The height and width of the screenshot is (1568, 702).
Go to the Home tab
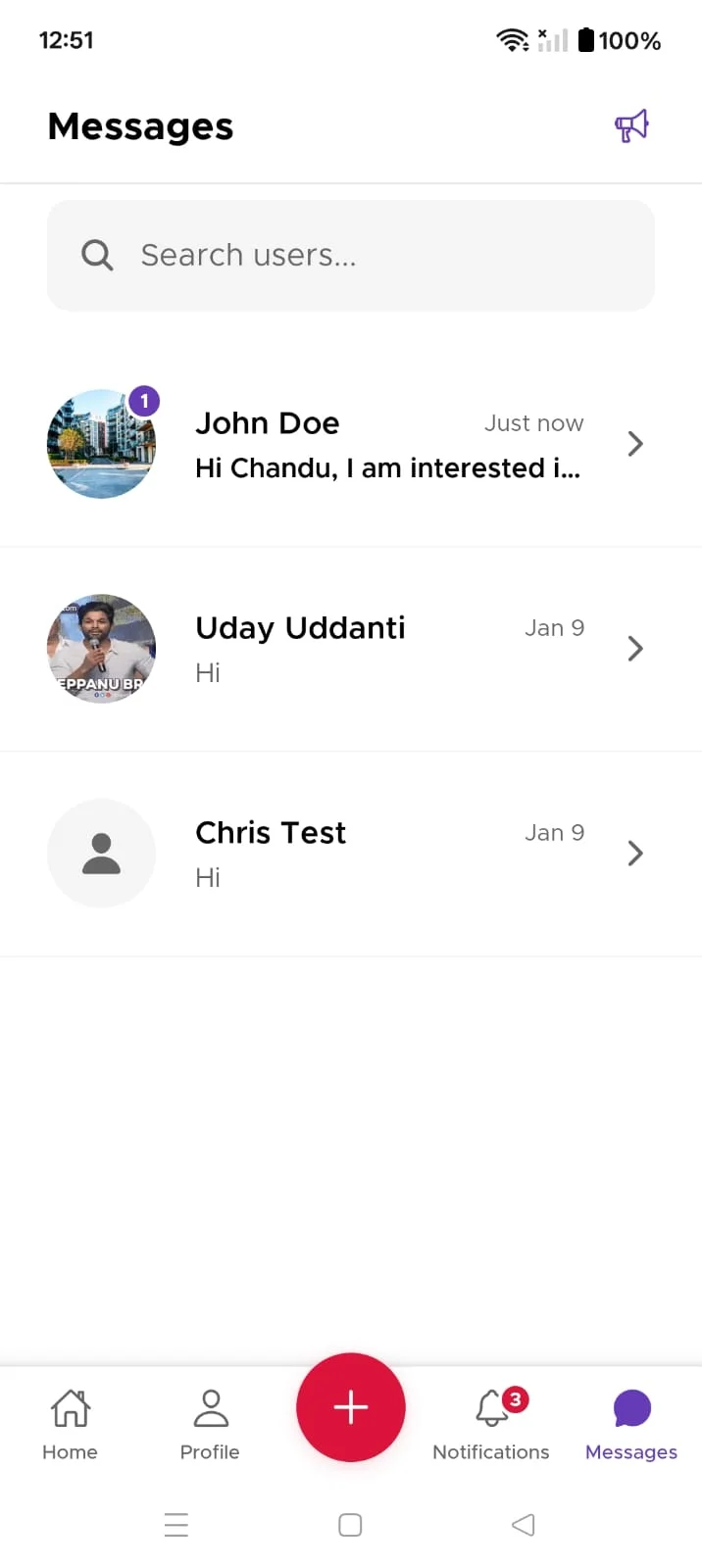(70, 1424)
